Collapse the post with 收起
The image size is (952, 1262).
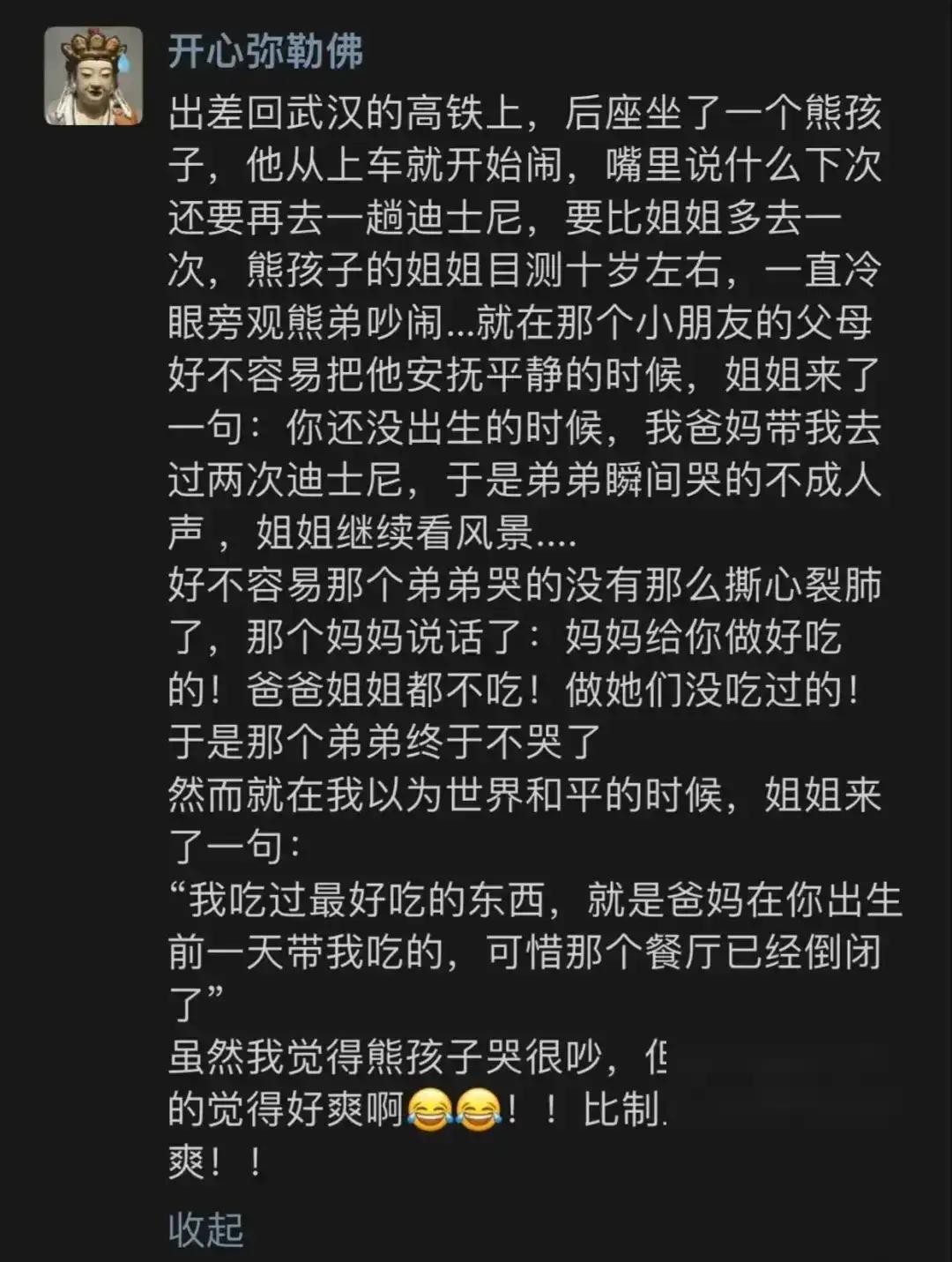(205, 1228)
